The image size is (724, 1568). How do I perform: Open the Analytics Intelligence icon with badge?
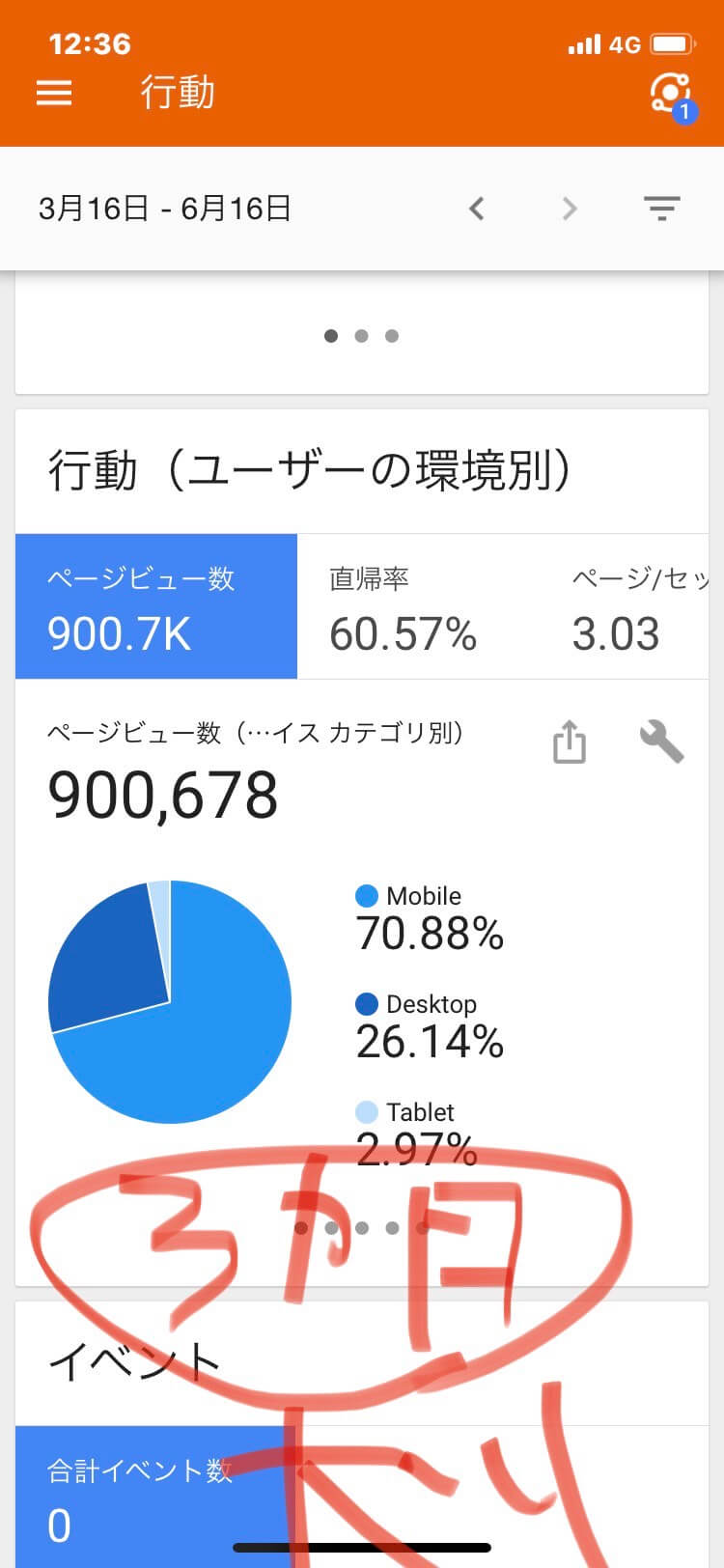click(x=673, y=96)
